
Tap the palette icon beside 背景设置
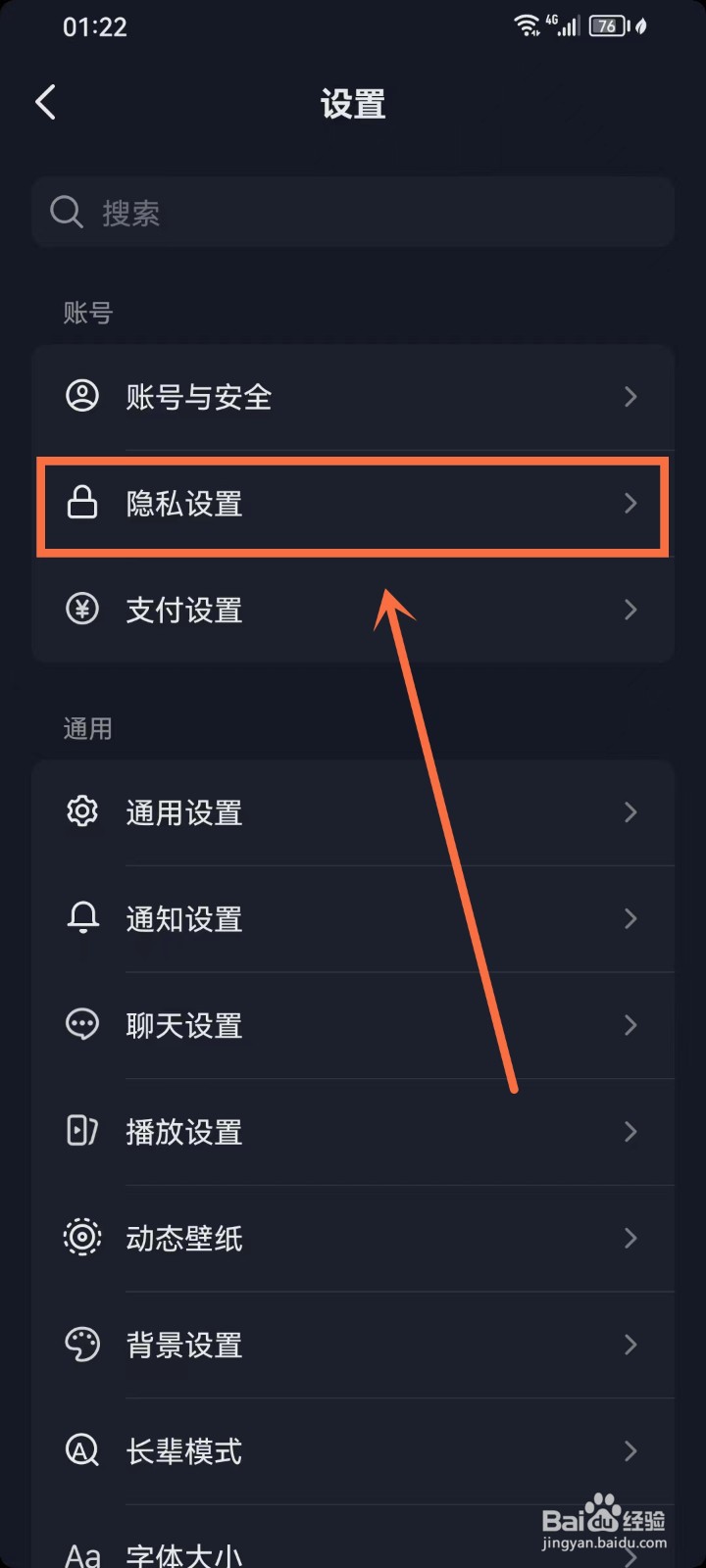pos(82,1344)
